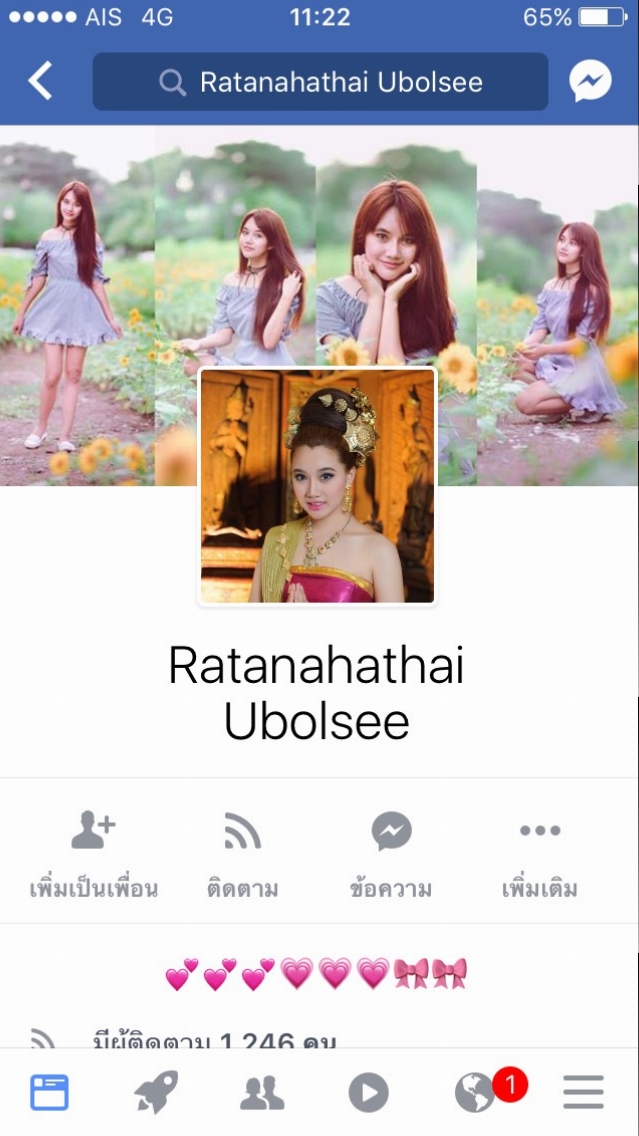Switch to the News Feed tab
This screenshot has width=639, height=1136.
click(49, 1093)
